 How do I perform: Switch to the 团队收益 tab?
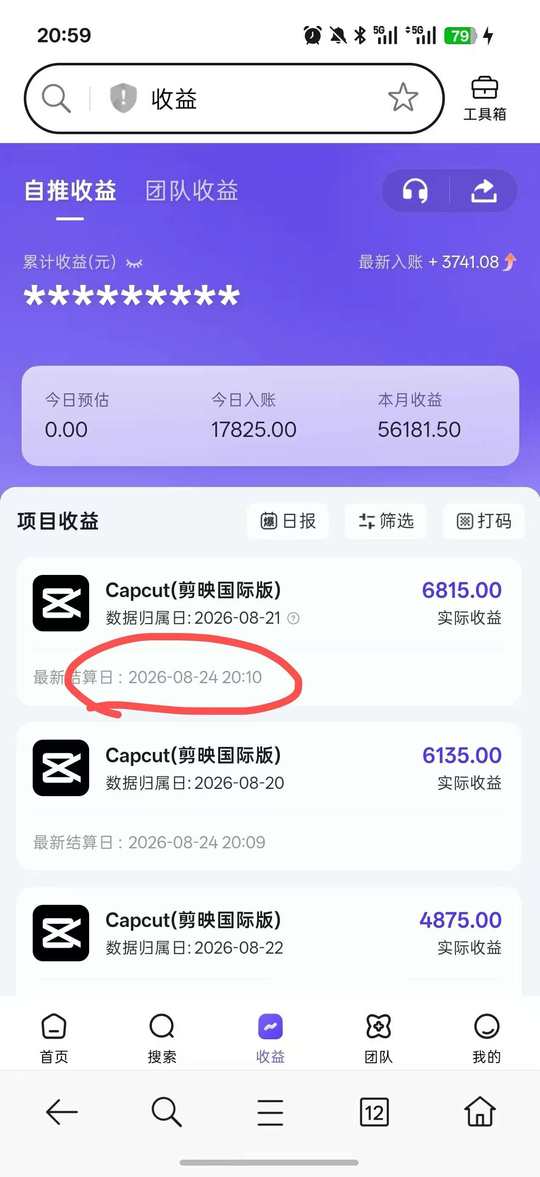tap(192, 191)
